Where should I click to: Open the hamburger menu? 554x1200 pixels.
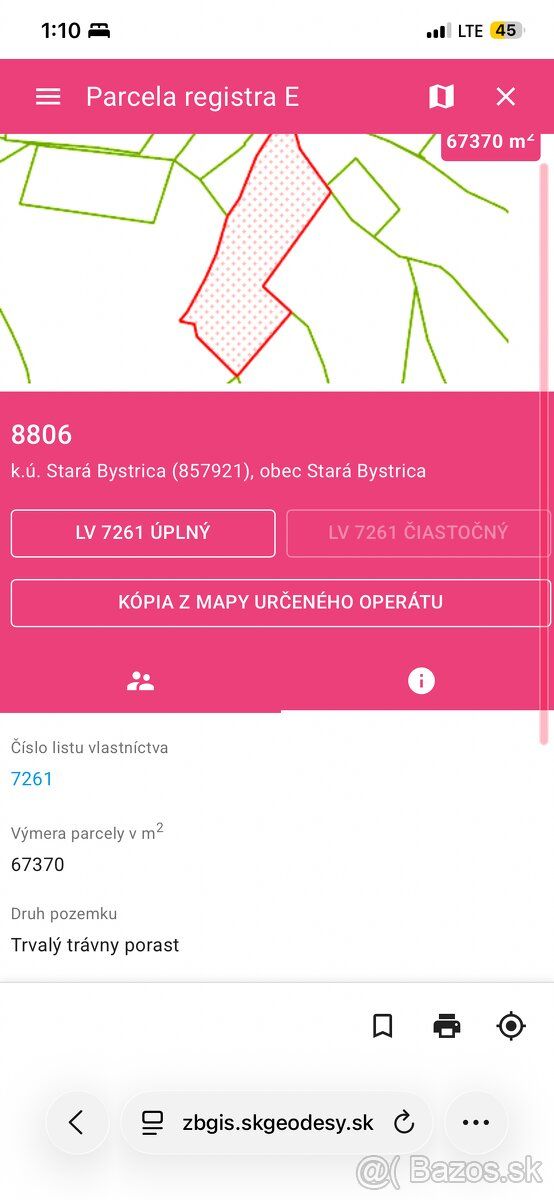coord(48,96)
